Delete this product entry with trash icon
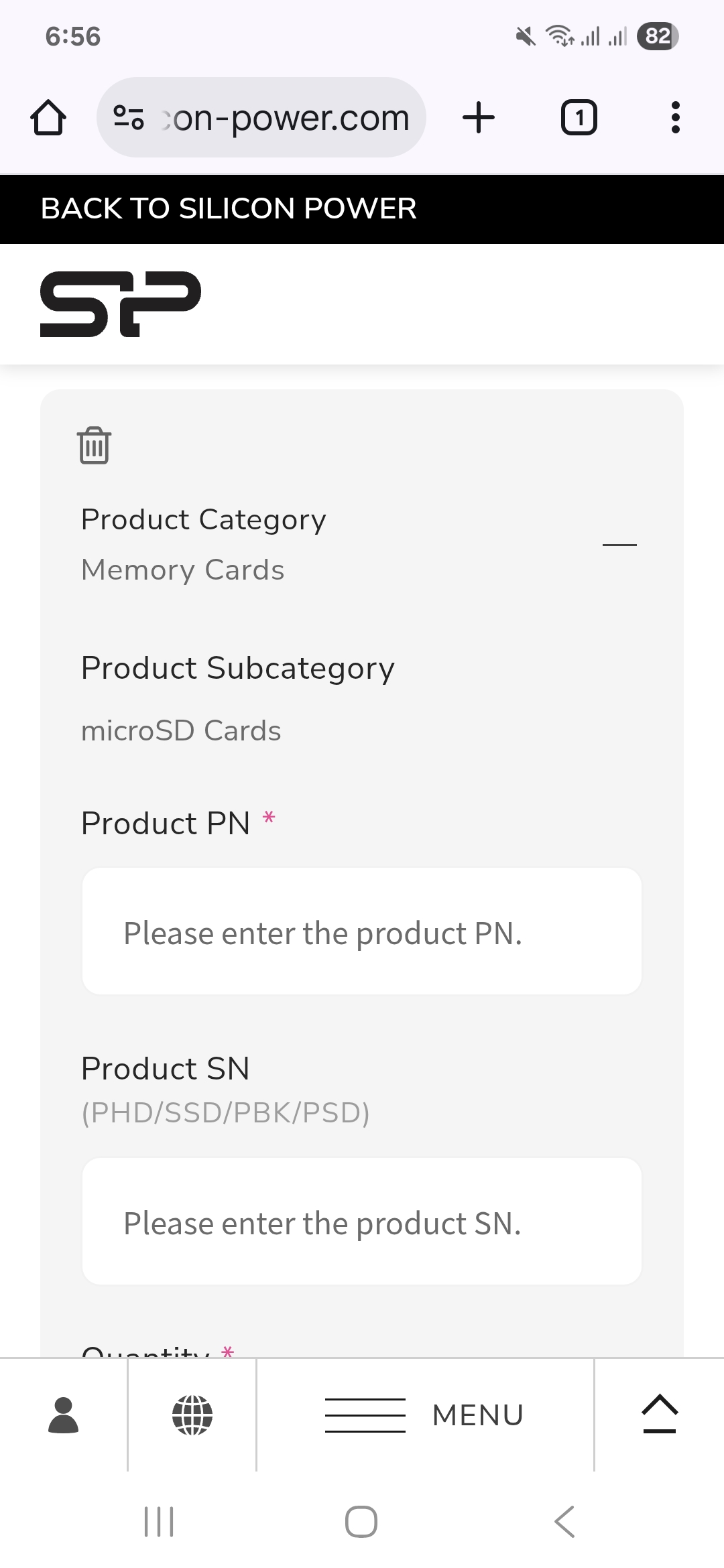Image resolution: width=724 pixels, height=1568 pixels. point(94,445)
